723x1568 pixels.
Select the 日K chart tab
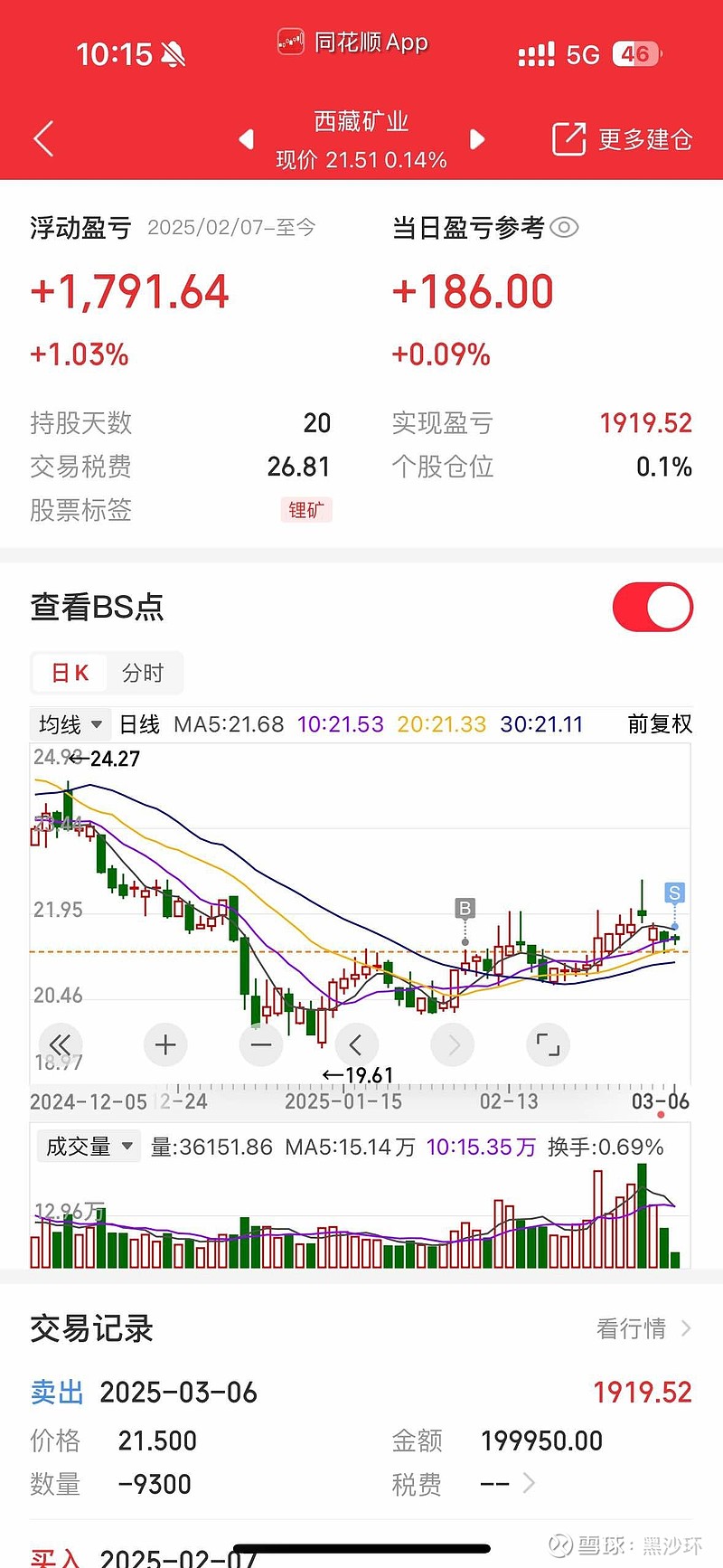pyautogui.click(x=70, y=673)
